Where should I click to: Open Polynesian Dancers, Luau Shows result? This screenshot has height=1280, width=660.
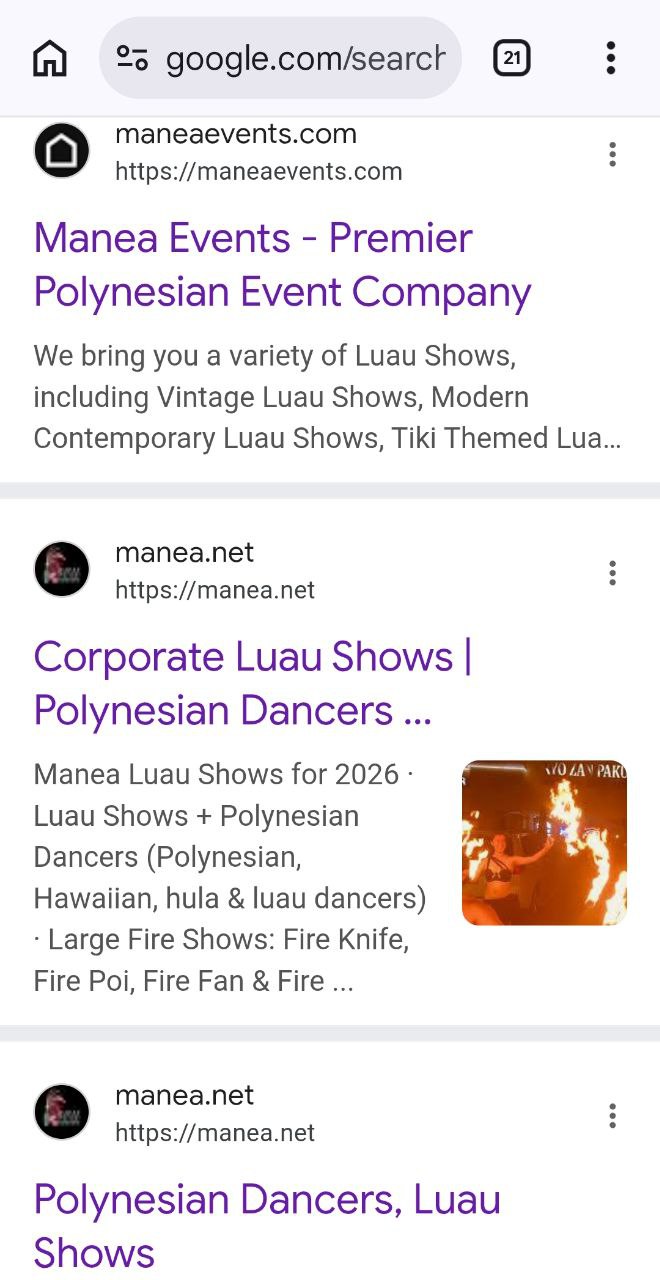[x=267, y=1225]
